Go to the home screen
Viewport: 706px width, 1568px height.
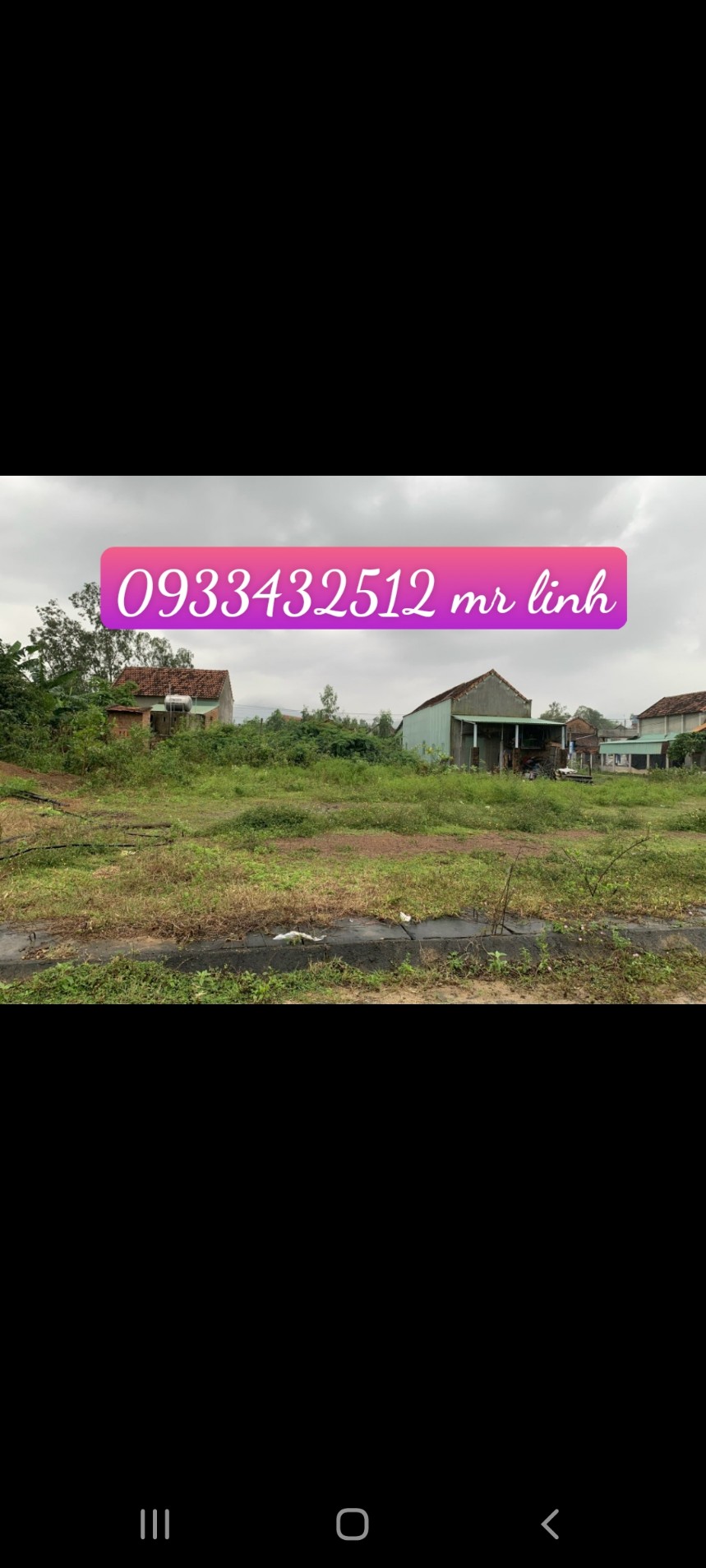[353, 1524]
